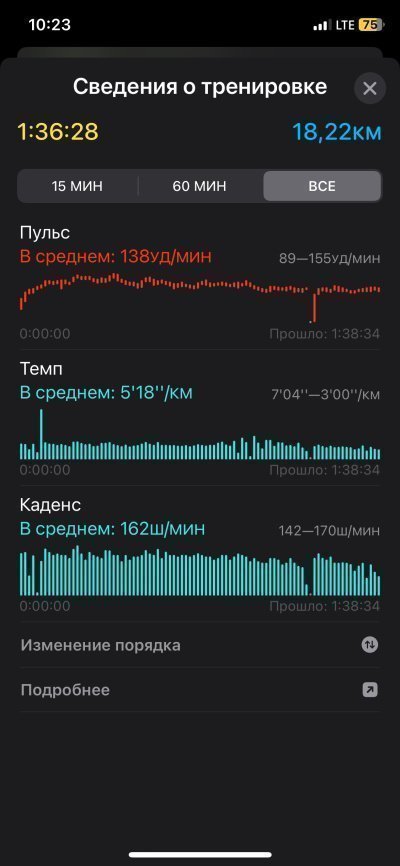Close the workout details sheet
Screen dimensions: 400x866
[370, 88]
